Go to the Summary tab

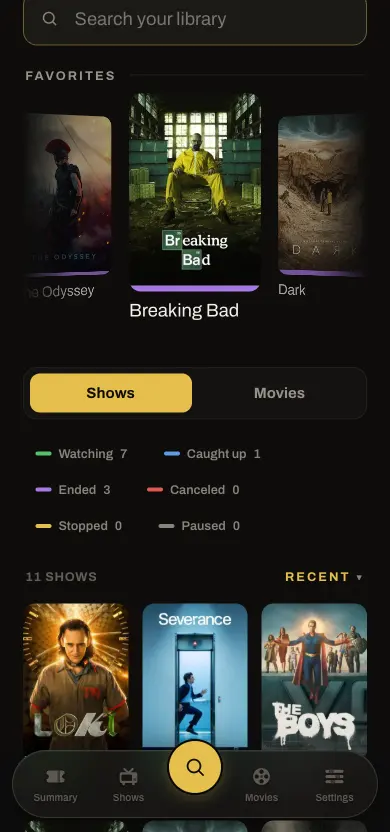(55, 785)
